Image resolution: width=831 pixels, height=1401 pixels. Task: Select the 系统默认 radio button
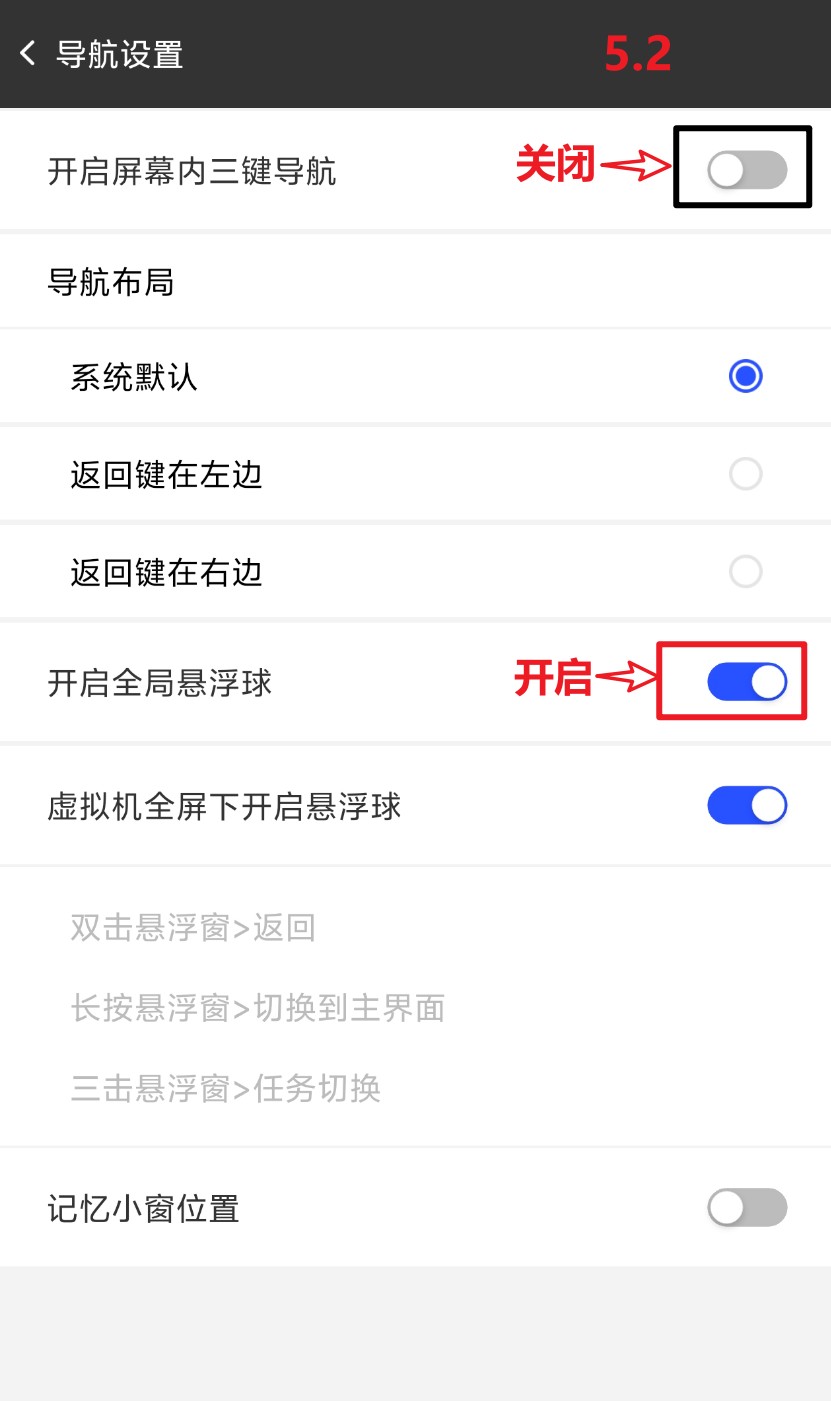click(745, 376)
